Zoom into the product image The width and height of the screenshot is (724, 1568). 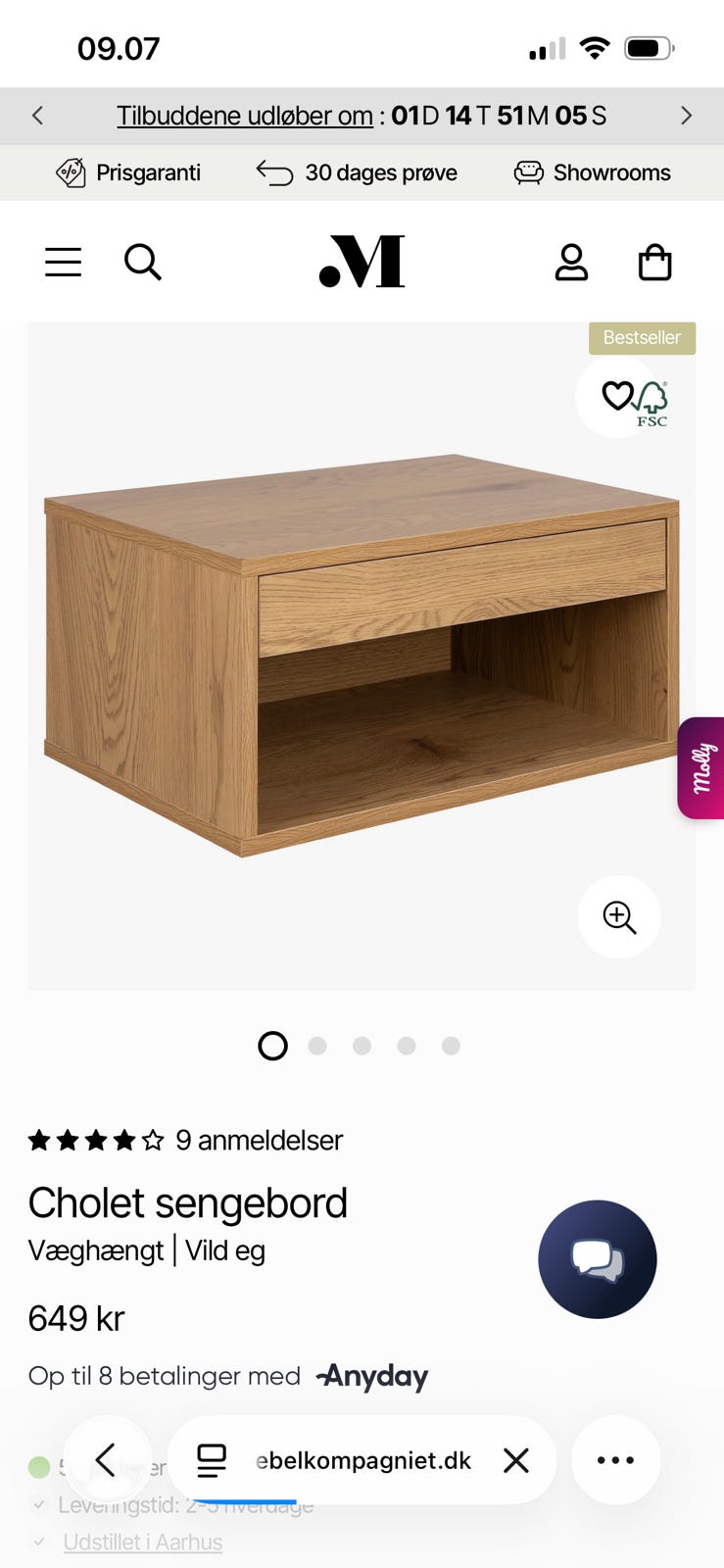pyautogui.click(x=619, y=917)
